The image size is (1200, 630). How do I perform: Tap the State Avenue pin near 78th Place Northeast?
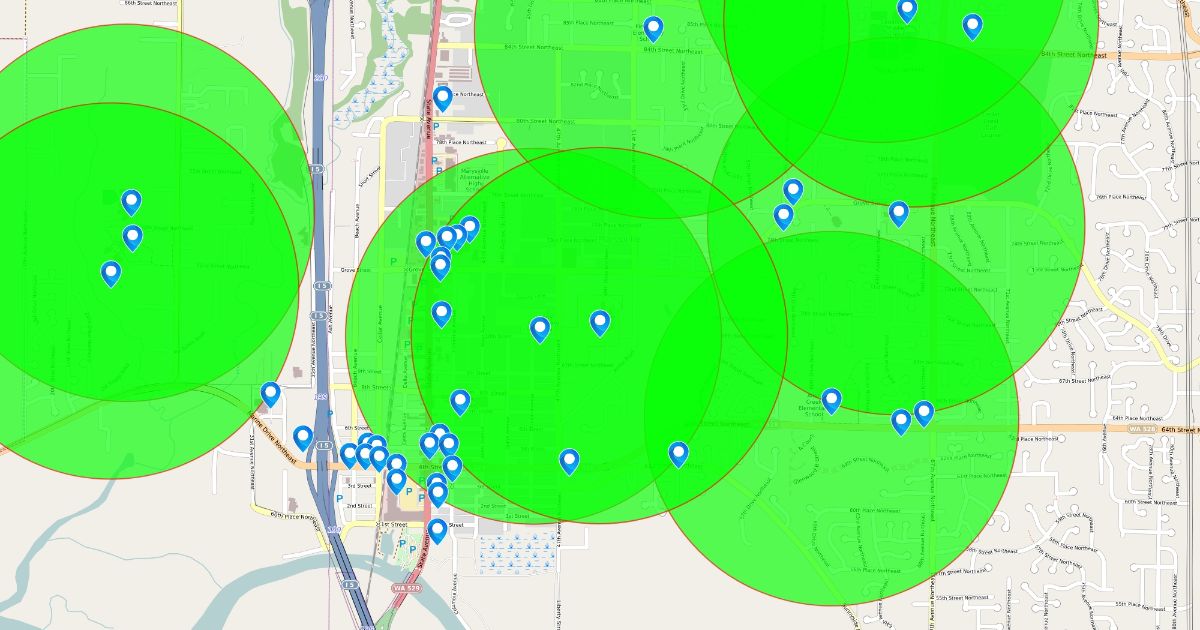pyautogui.click(x=442, y=97)
